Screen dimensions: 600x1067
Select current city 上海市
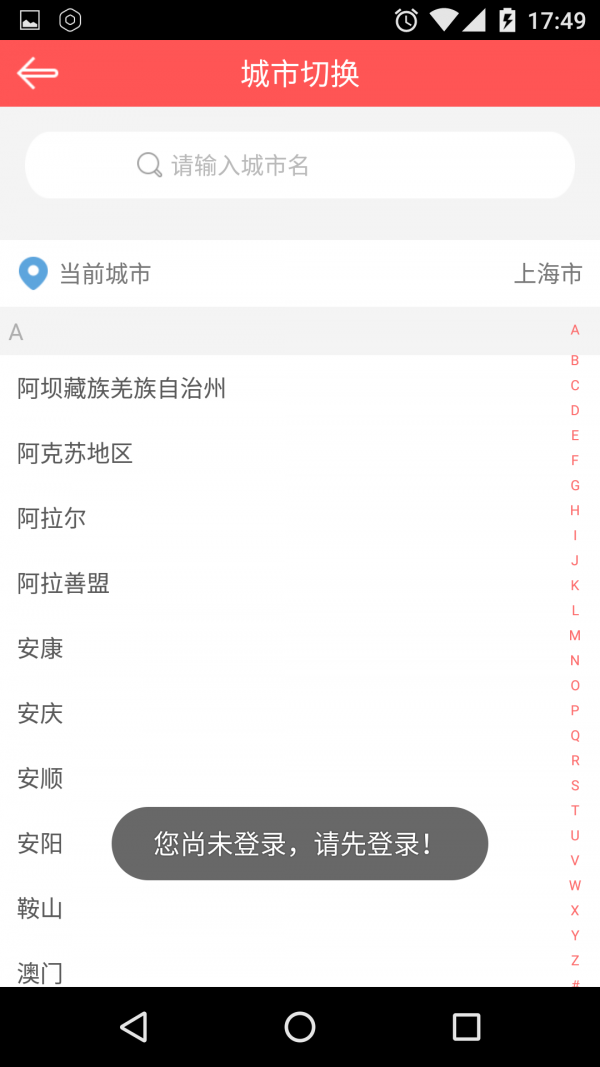click(x=547, y=273)
